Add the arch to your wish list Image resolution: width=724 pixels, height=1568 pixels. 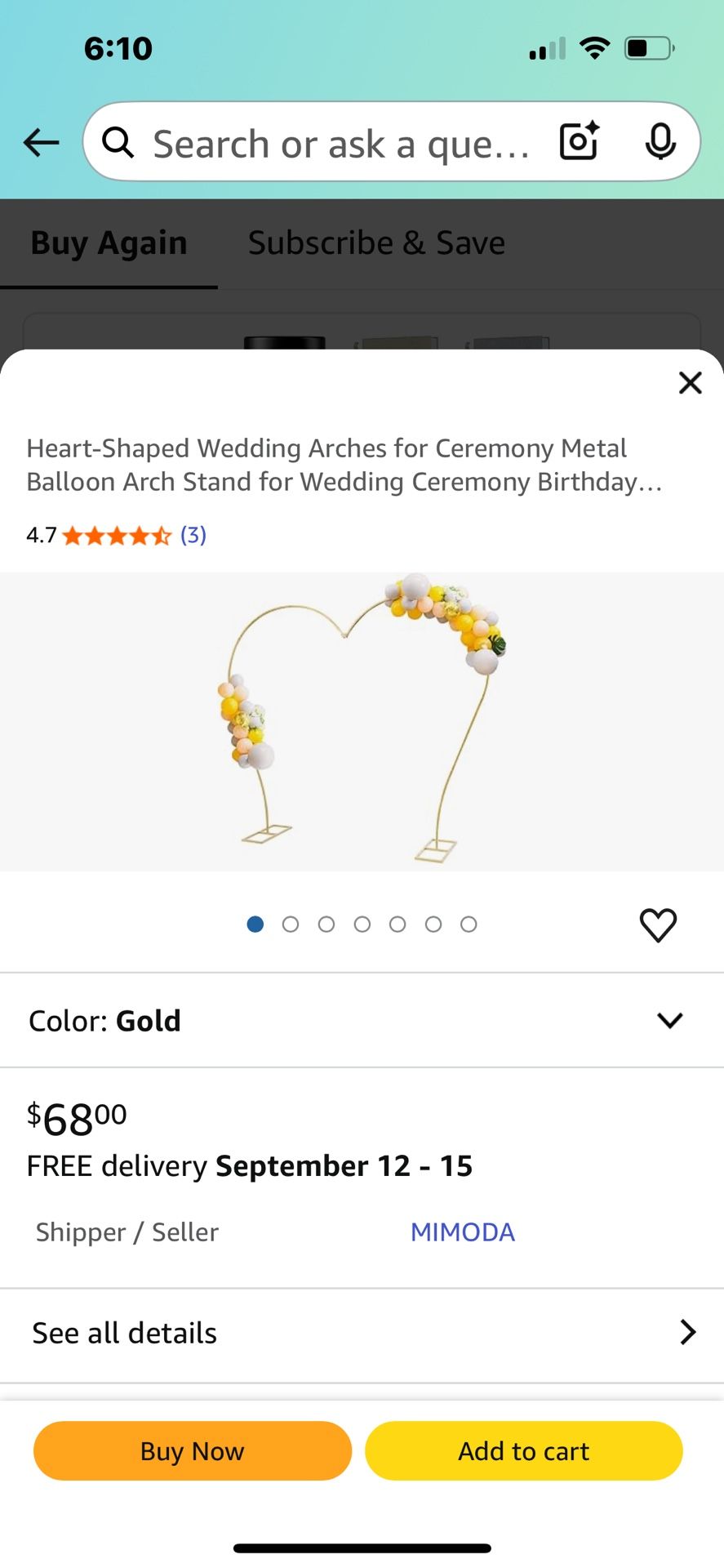[658, 924]
